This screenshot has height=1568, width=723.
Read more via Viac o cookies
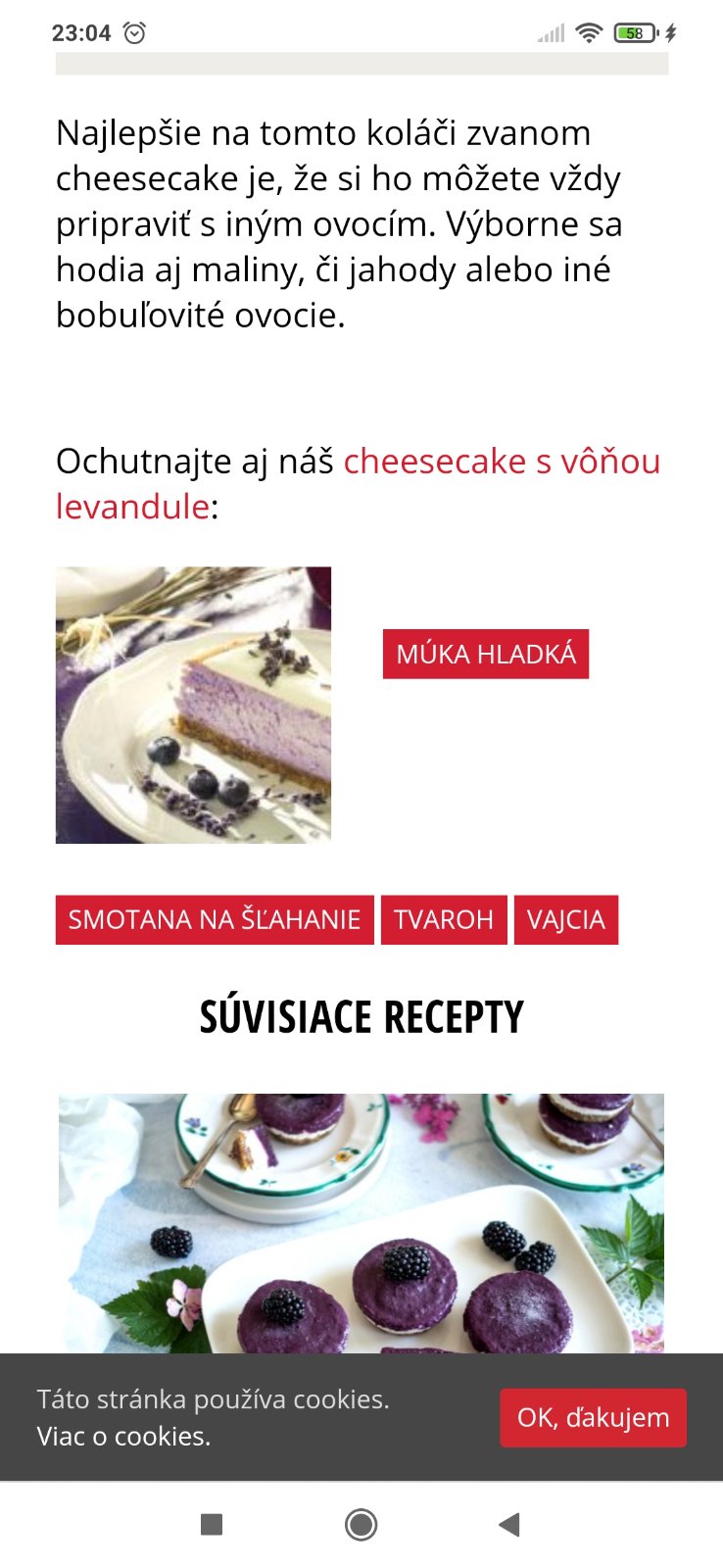[124, 1436]
